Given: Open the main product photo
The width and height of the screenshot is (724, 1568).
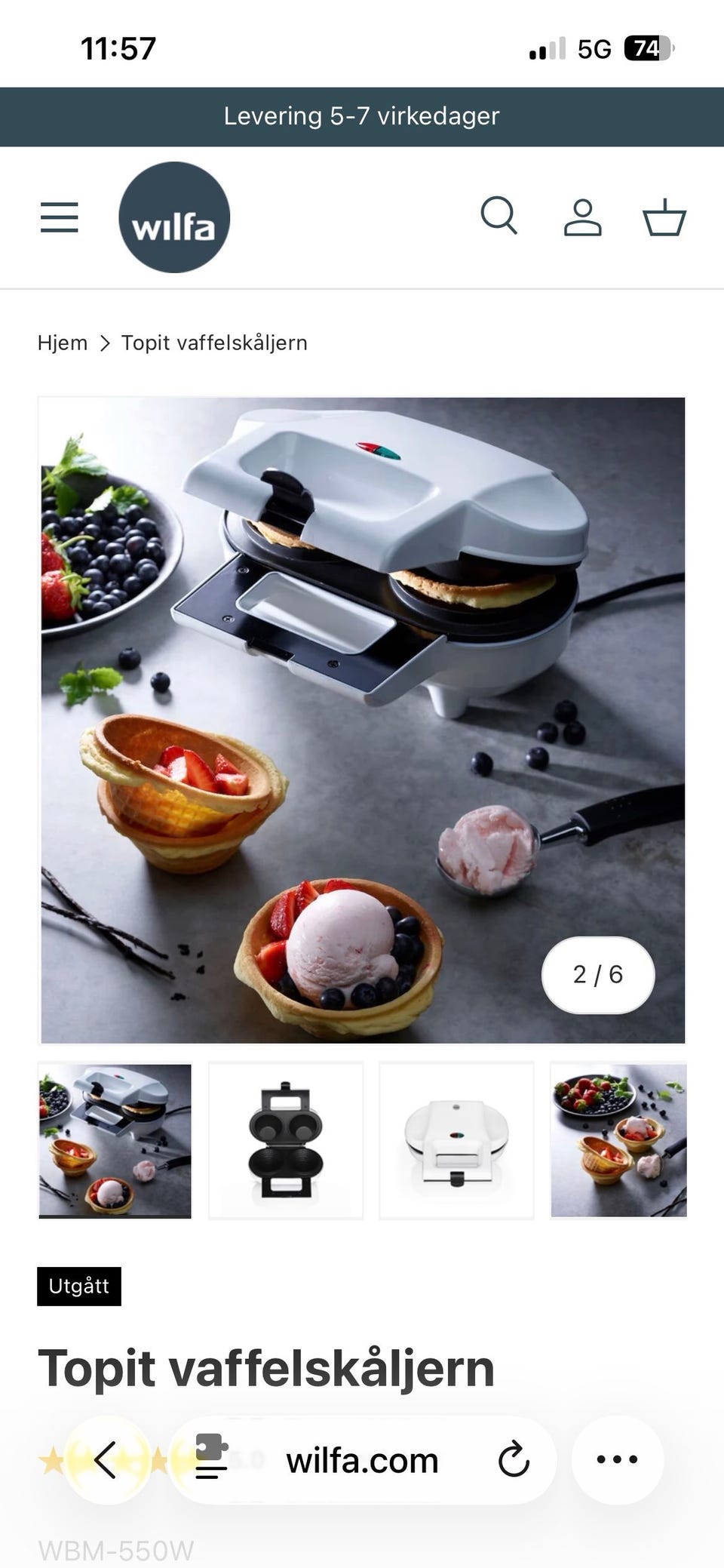Looking at the screenshot, I should [362, 720].
